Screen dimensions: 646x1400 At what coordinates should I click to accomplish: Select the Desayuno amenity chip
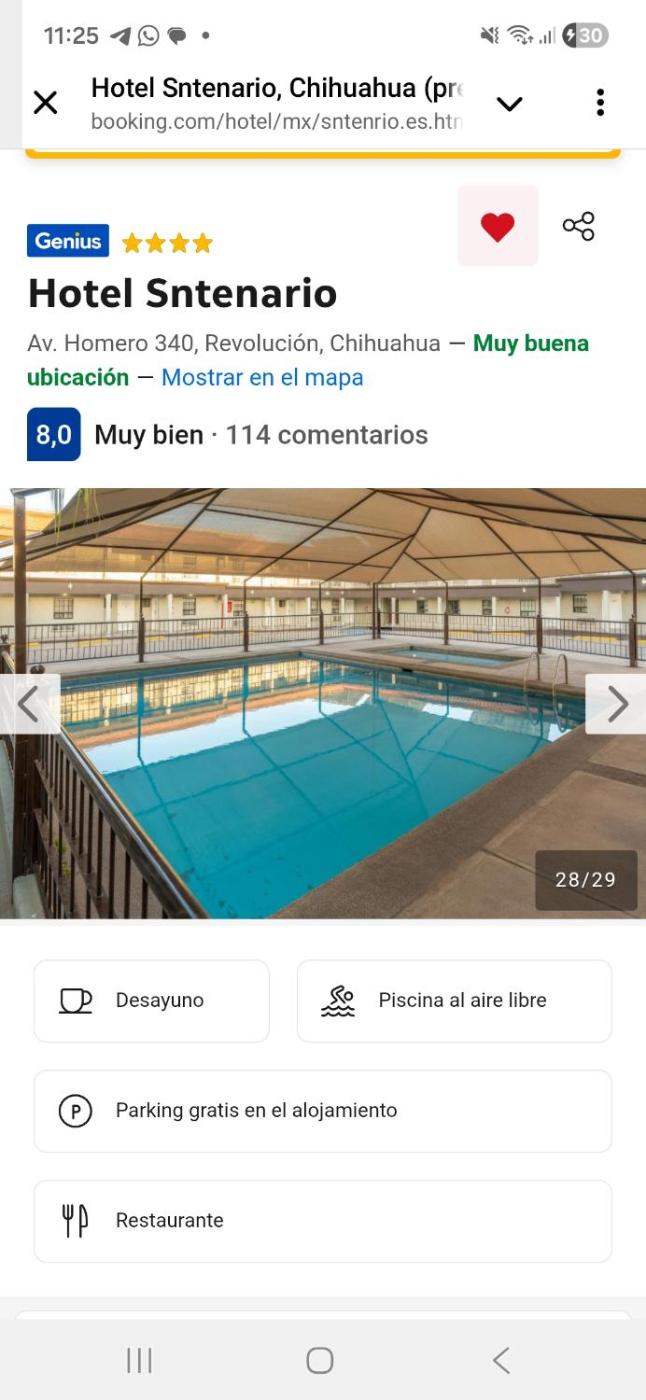[x=152, y=1001]
